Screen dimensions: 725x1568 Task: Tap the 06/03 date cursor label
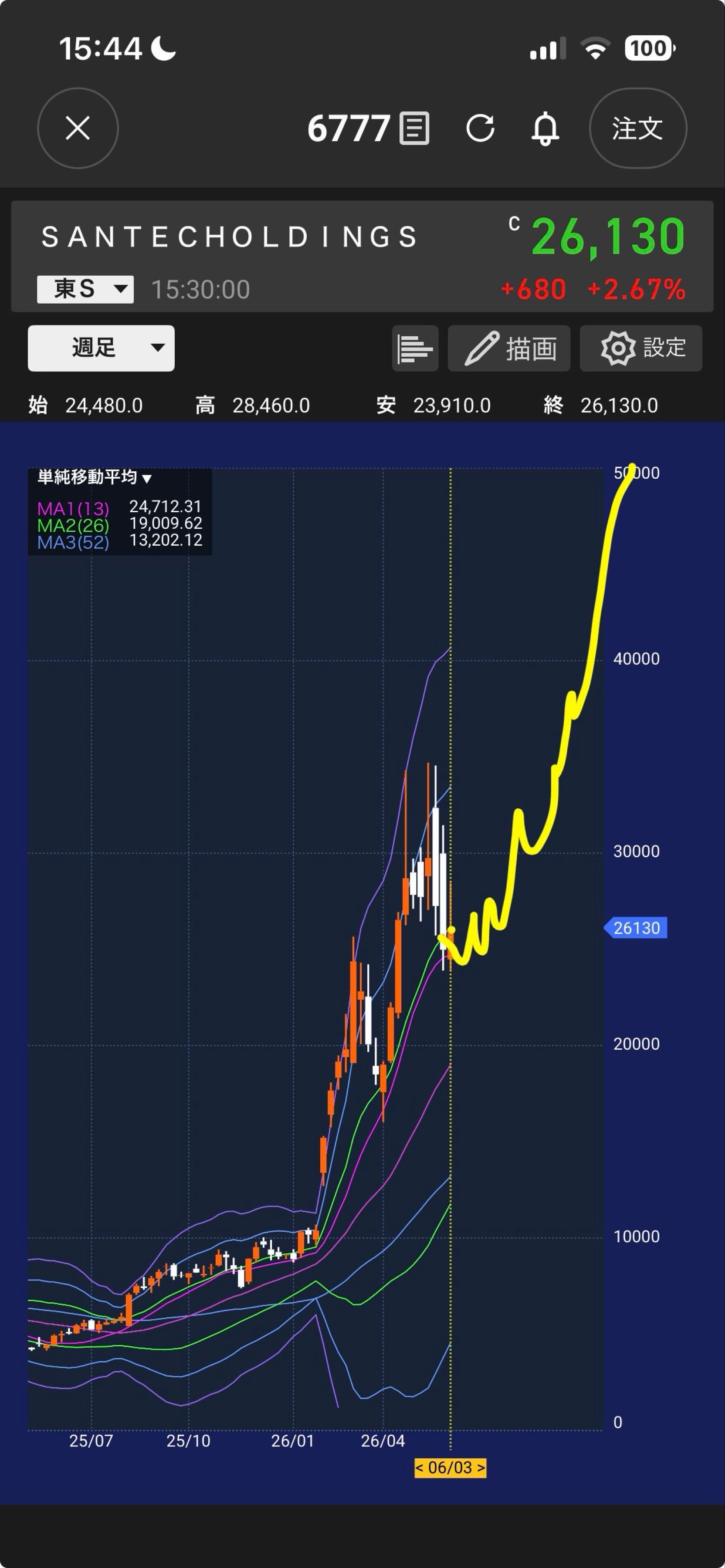[x=450, y=1467]
